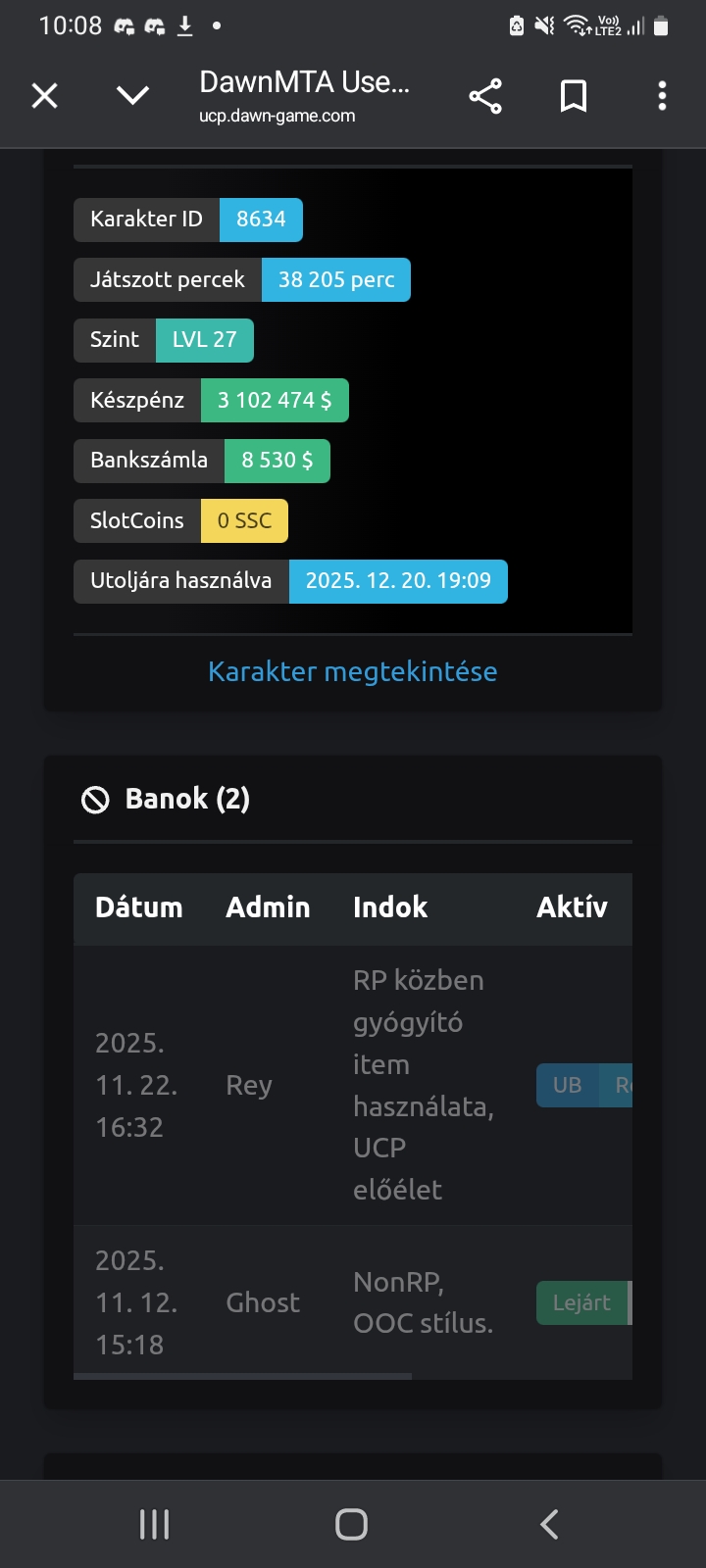This screenshot has width=706, height=1568.
Task: Open Karakter megtekintése link
Action: [x=352, y=671]
